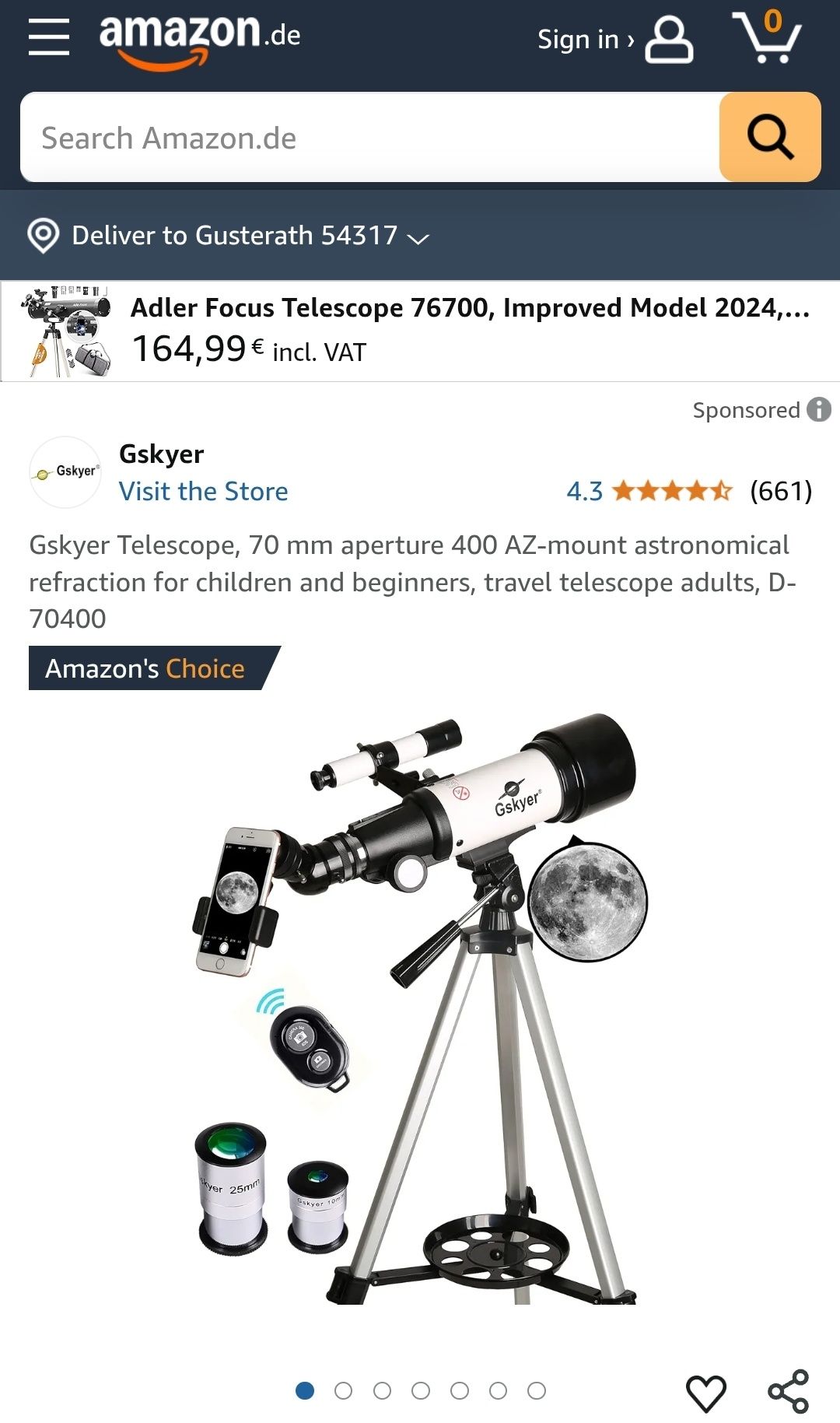Open the Sign in account page
The image size is (840, 1423).
[x=614, y=39]
